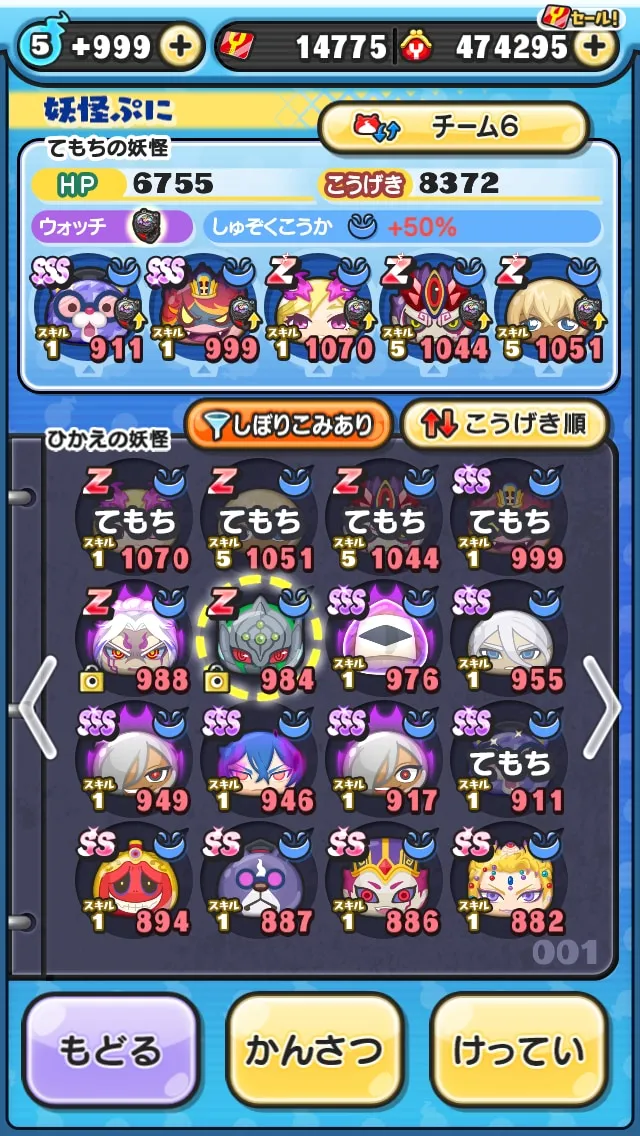The image size is (640, 1136).
Task: Choose the SS yokai with attack 882
Action: (510, 880)
